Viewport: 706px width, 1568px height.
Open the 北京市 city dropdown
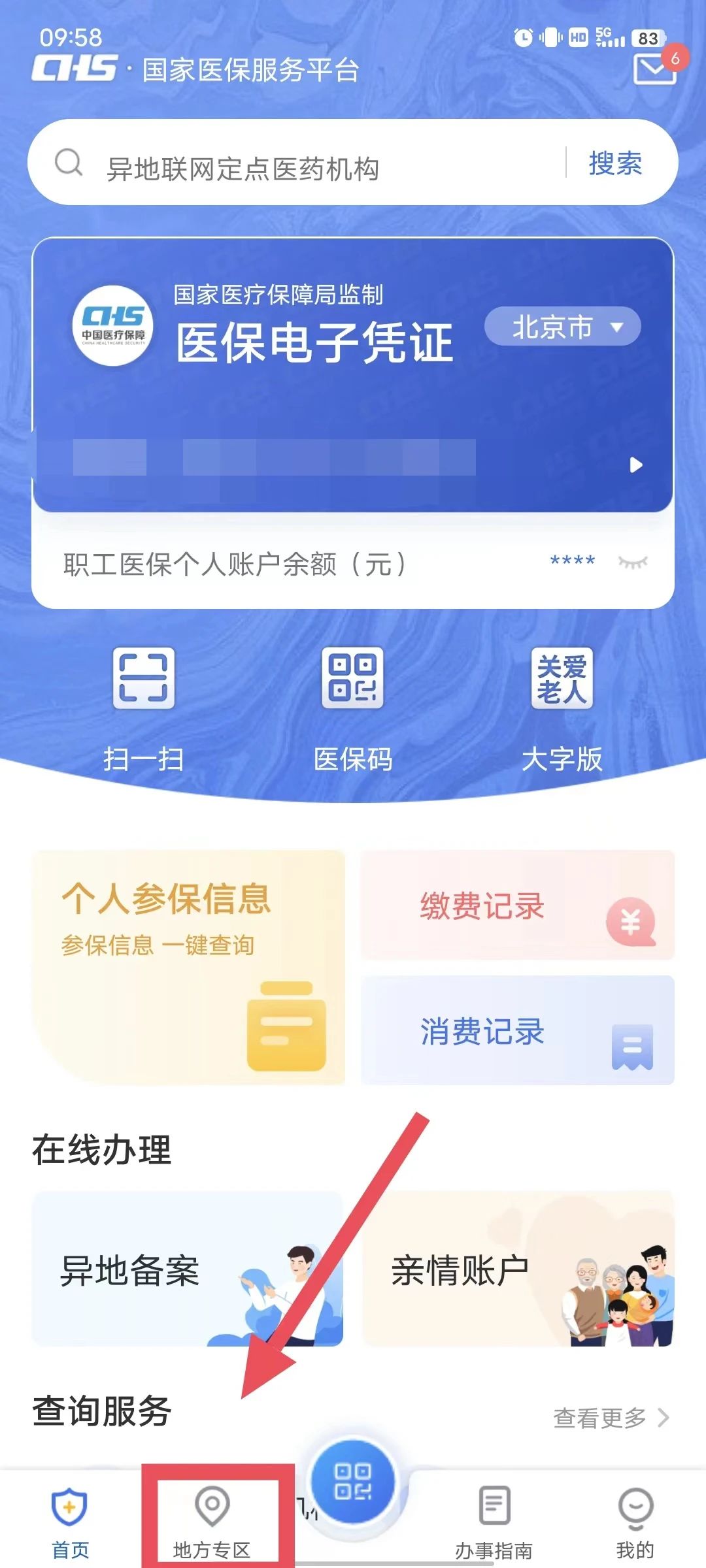562,327
